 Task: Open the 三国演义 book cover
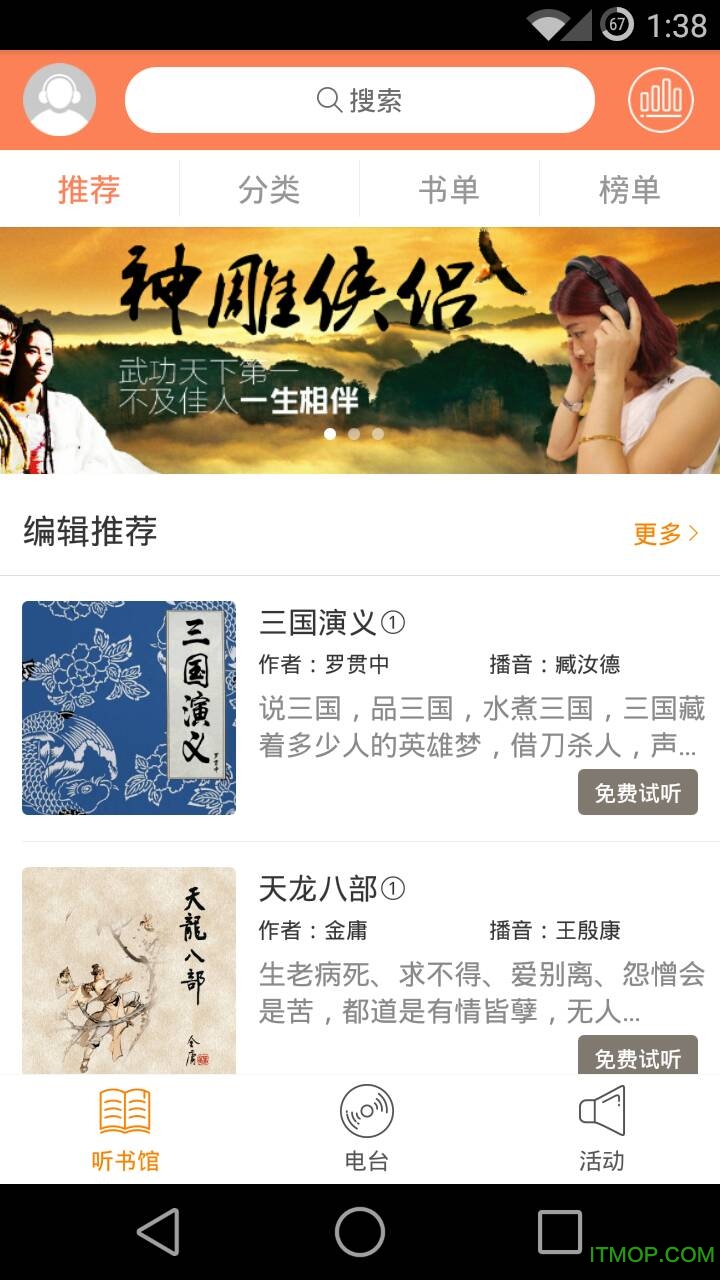coord(129,708)
